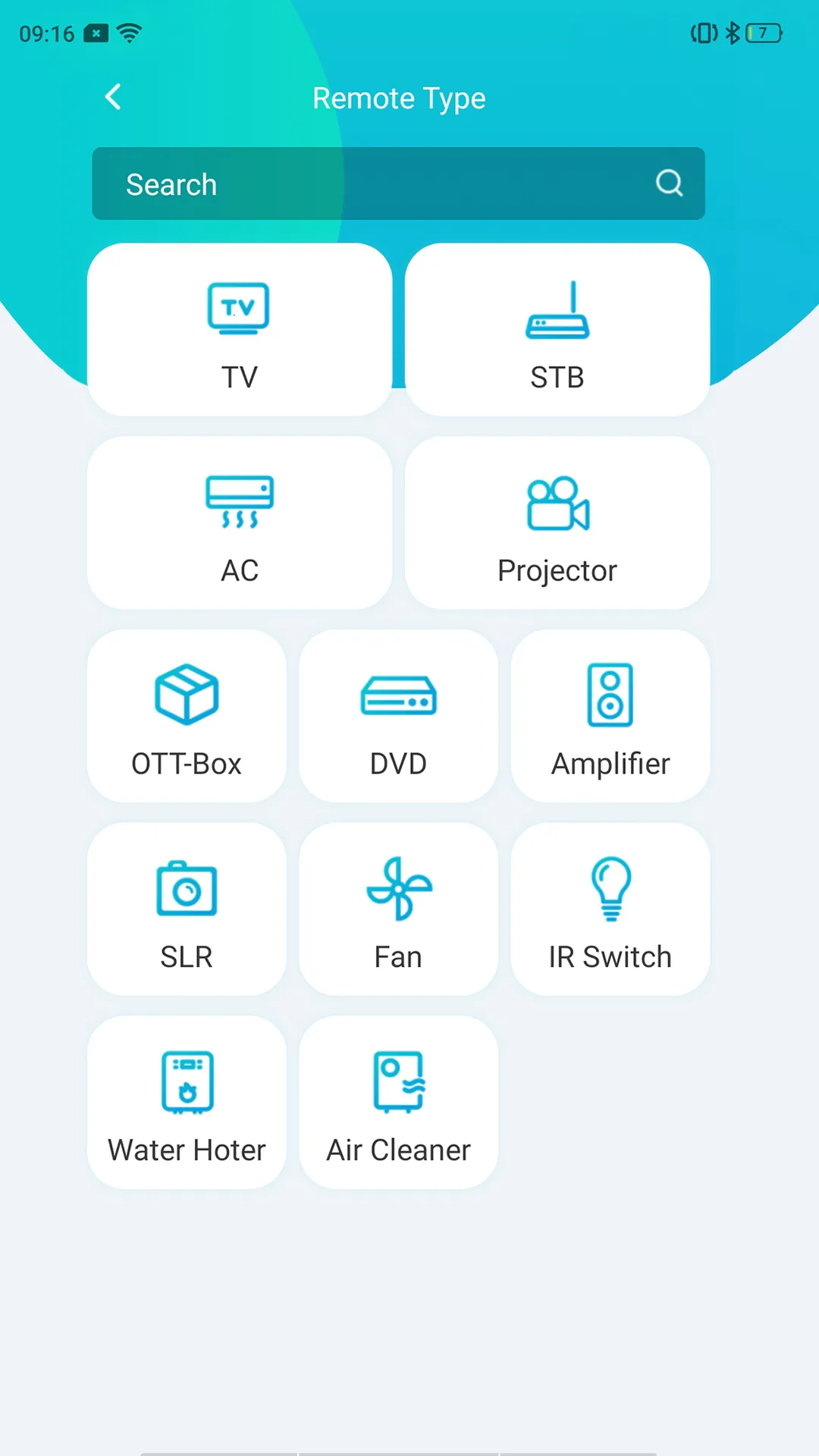
Task: Open the DVD remote category
Action: [398, 717]
